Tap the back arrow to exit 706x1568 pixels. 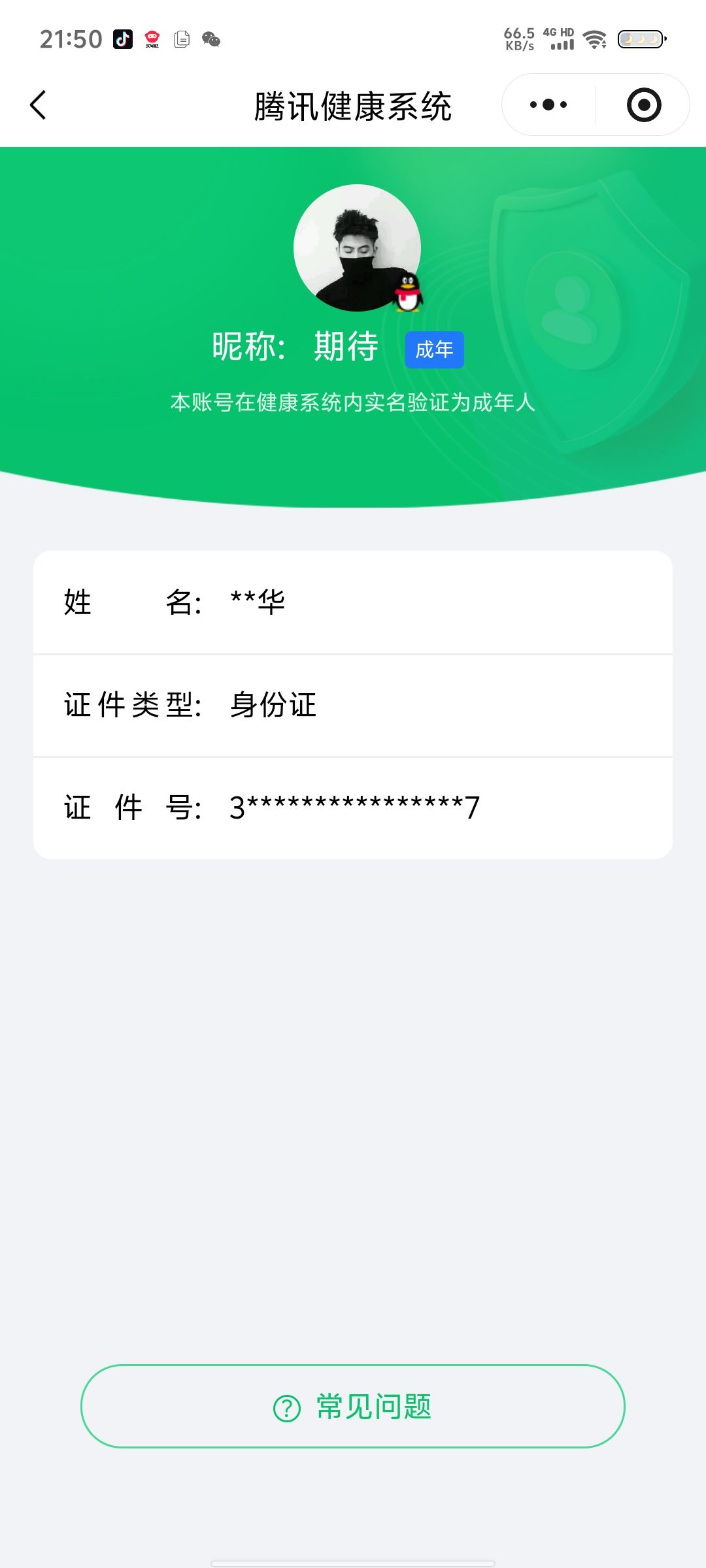(x=37, y=105)
